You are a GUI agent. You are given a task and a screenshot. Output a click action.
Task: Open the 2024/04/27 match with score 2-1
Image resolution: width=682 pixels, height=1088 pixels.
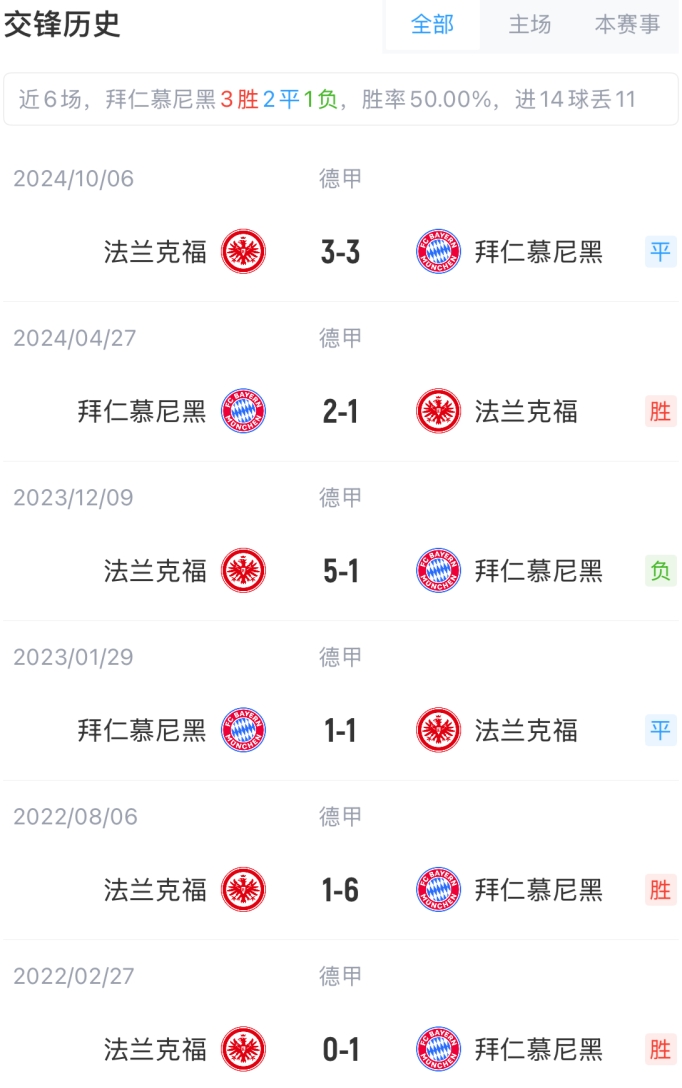pos(340,411)
